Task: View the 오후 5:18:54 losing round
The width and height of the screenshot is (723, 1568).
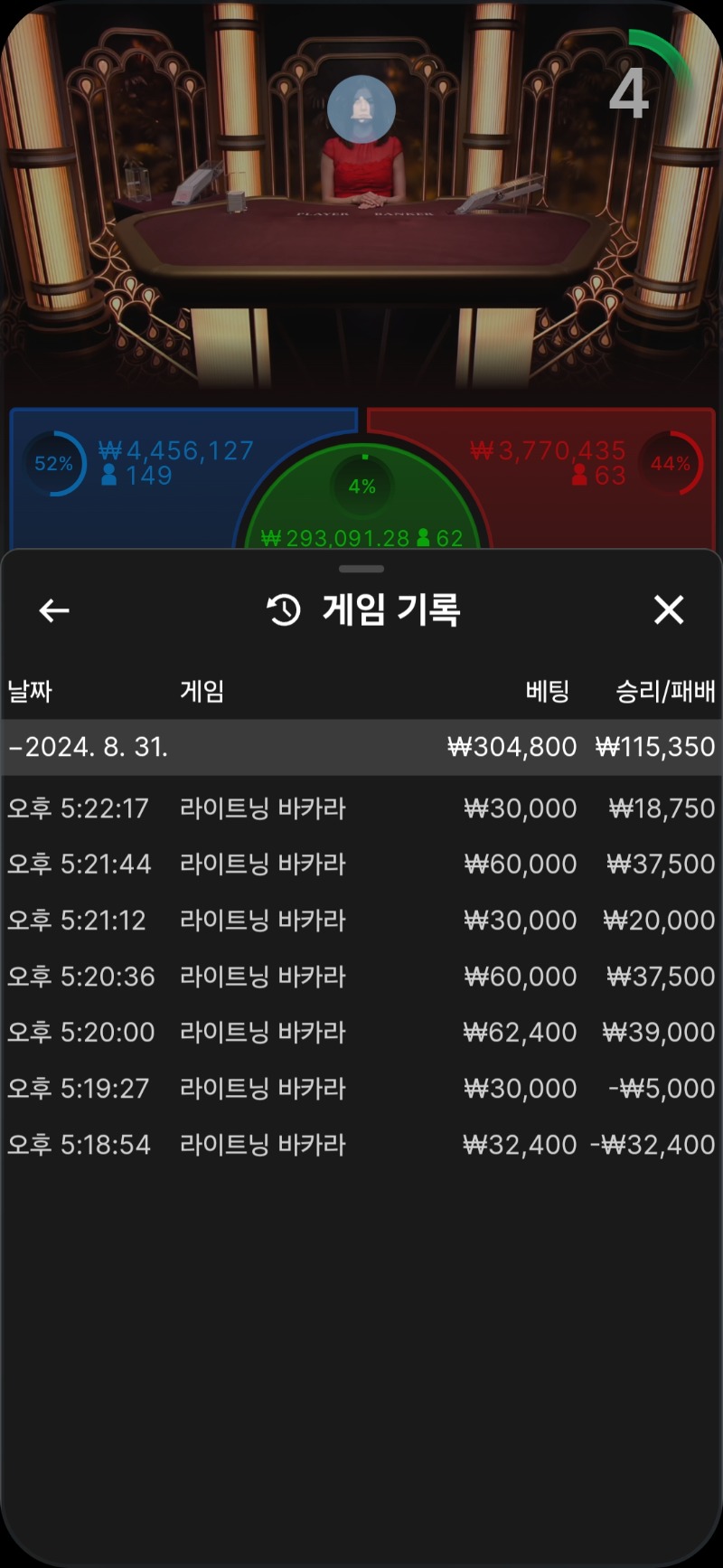Action: (x=361, y=1144)
